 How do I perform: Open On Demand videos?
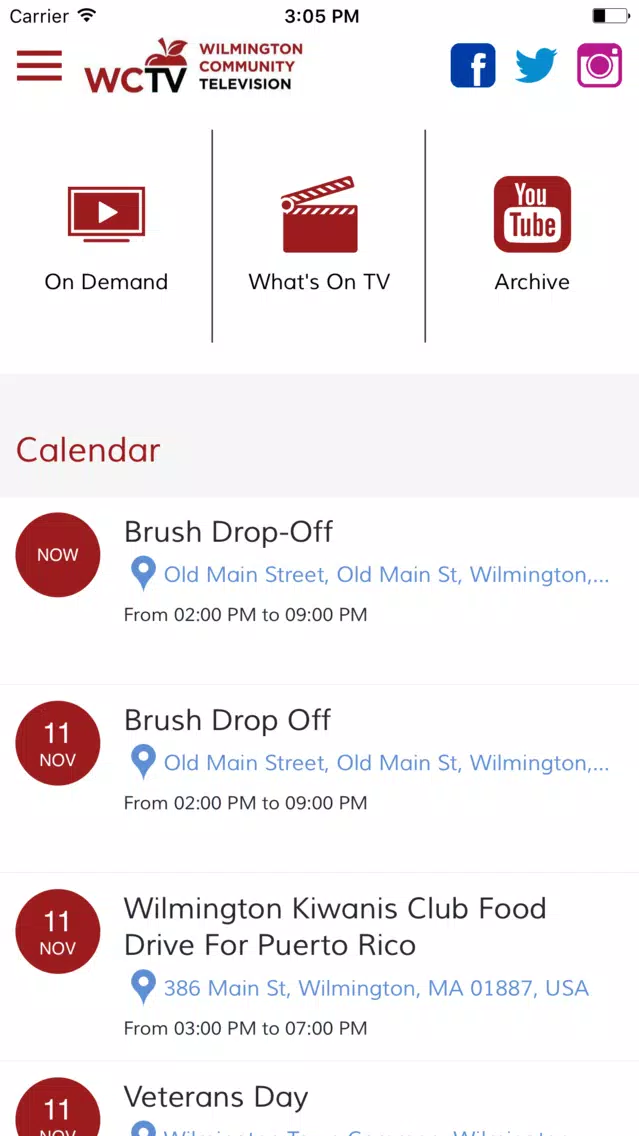click(106, 236)
